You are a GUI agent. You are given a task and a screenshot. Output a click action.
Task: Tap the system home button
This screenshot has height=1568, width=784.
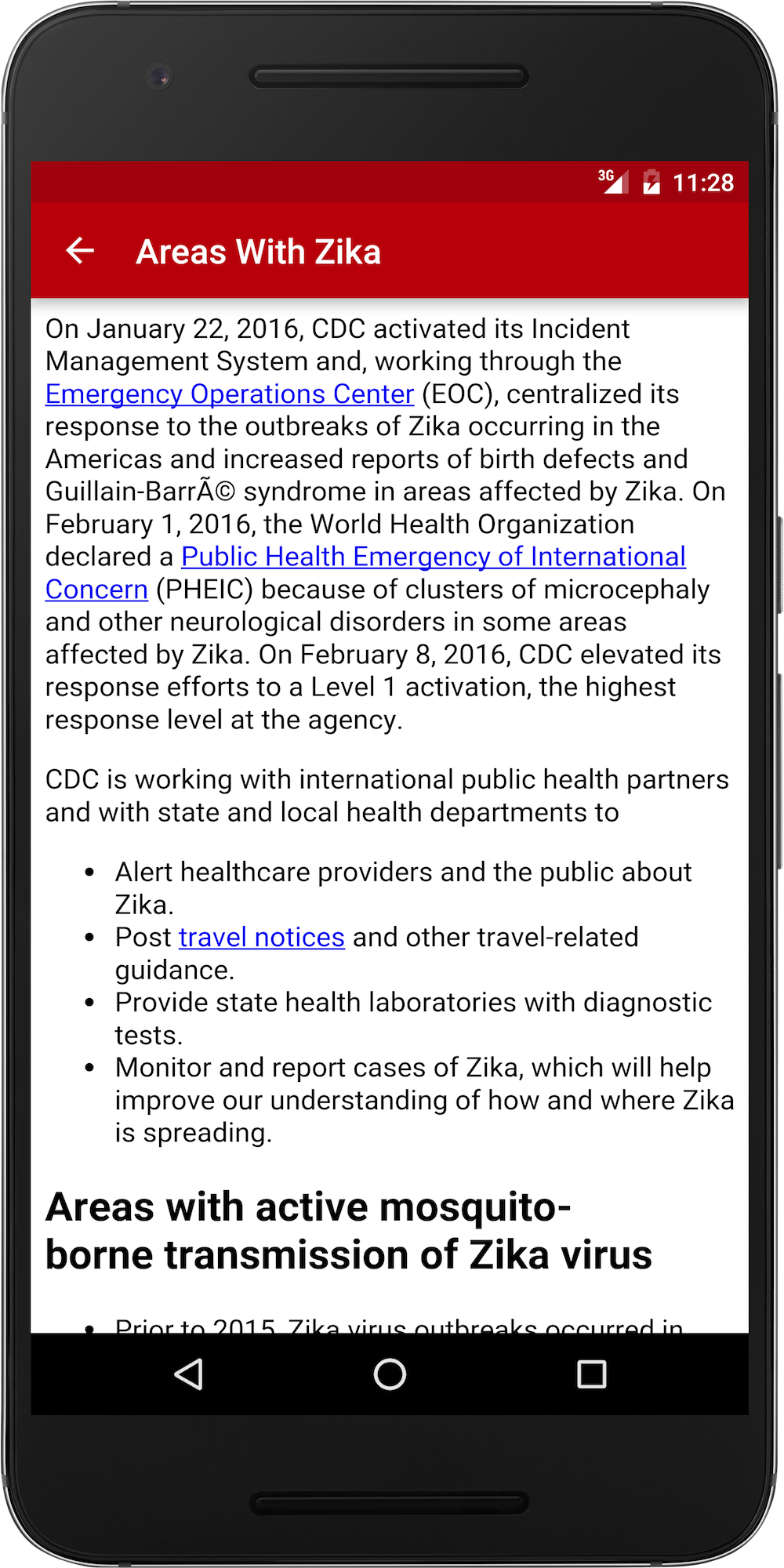(390, 1374)
